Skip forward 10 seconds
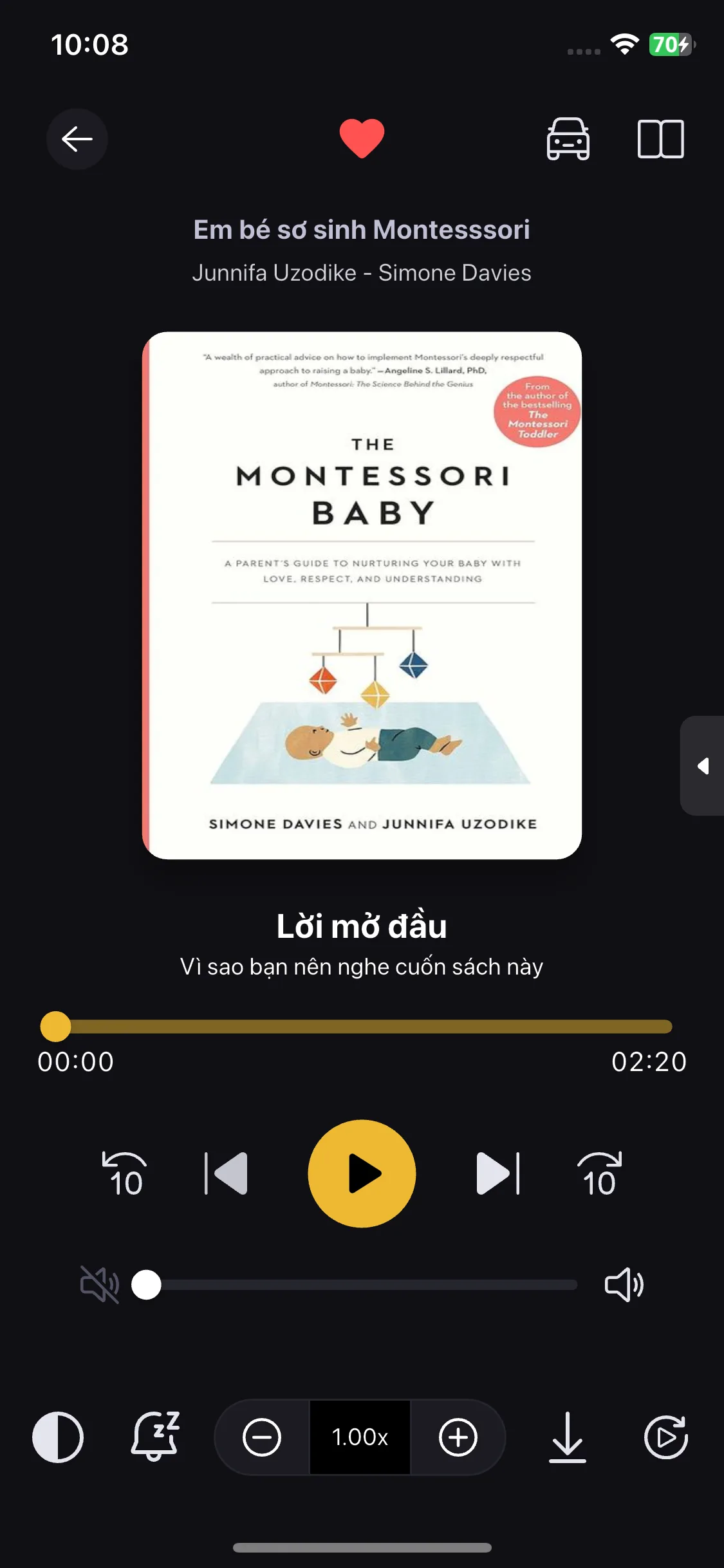This screenshot has height=1568, width=724. [x=600, y=1174]
